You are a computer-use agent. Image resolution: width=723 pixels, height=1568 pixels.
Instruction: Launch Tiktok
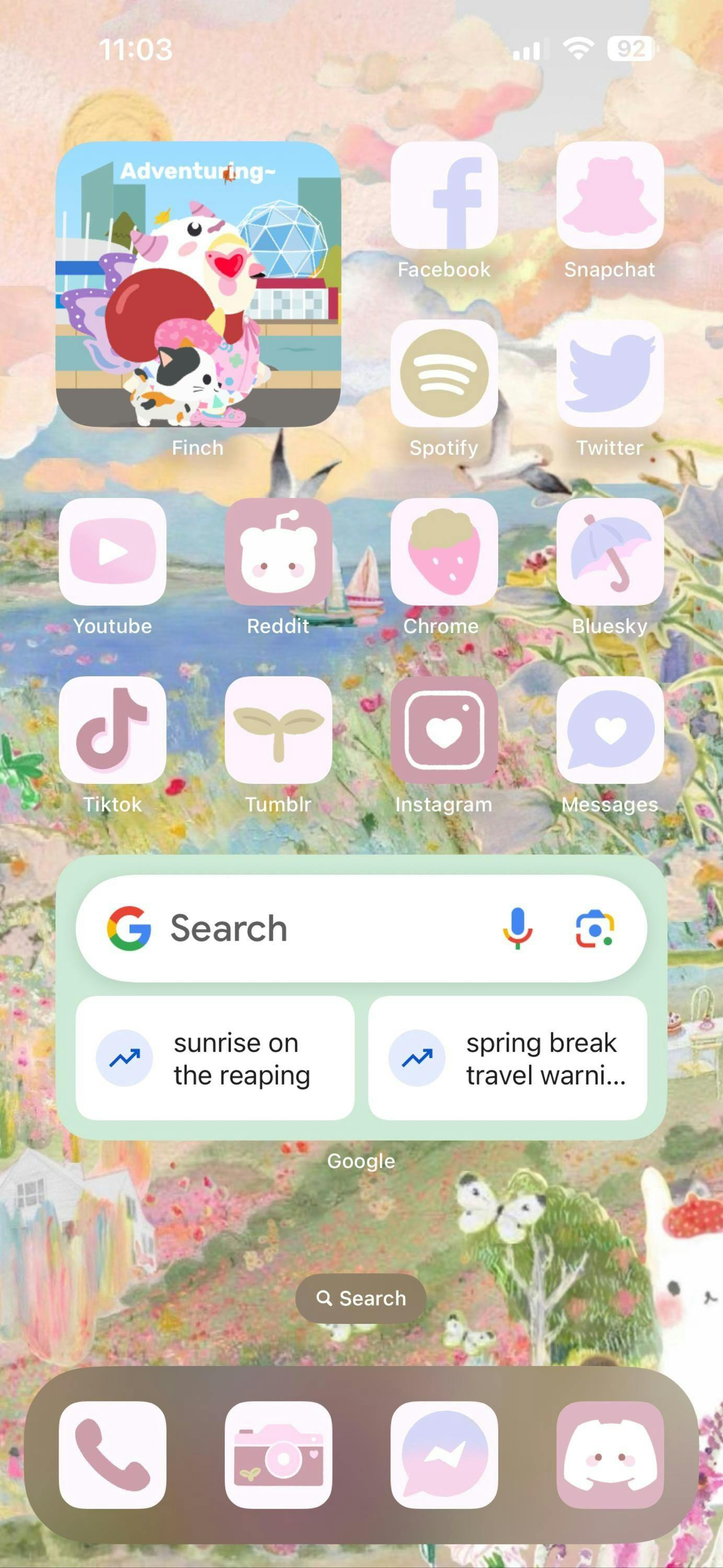coord(112,730)
